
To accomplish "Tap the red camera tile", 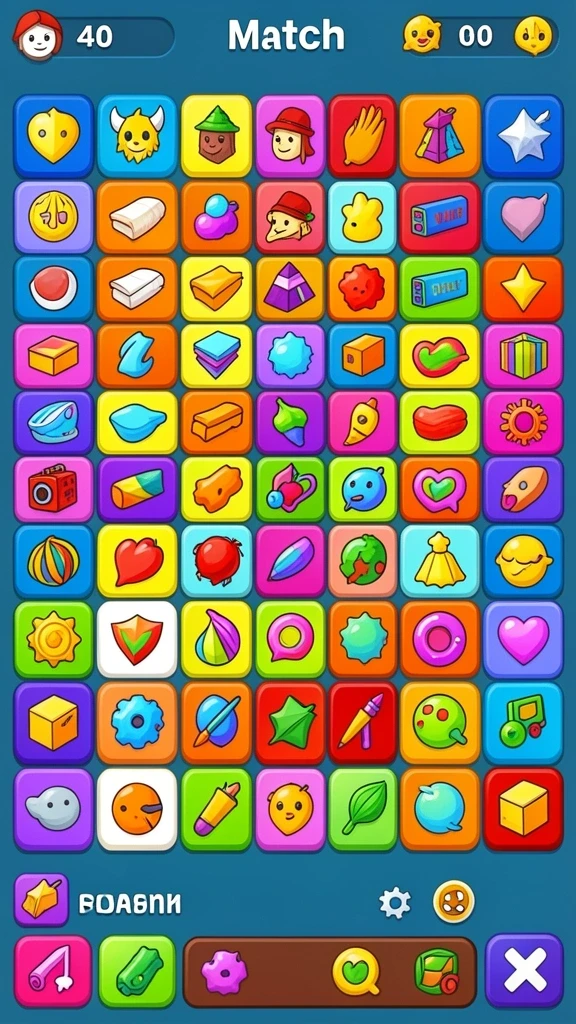I will click(x=54, y=489).
